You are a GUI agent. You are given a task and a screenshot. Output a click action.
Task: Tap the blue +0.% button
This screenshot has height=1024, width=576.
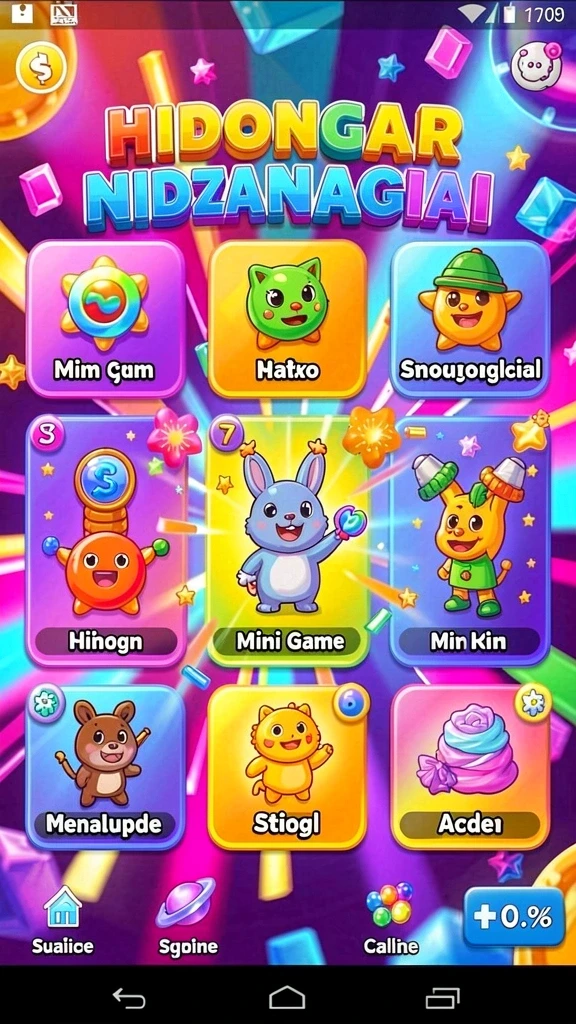pyautogui.click(x=514, y=916)
